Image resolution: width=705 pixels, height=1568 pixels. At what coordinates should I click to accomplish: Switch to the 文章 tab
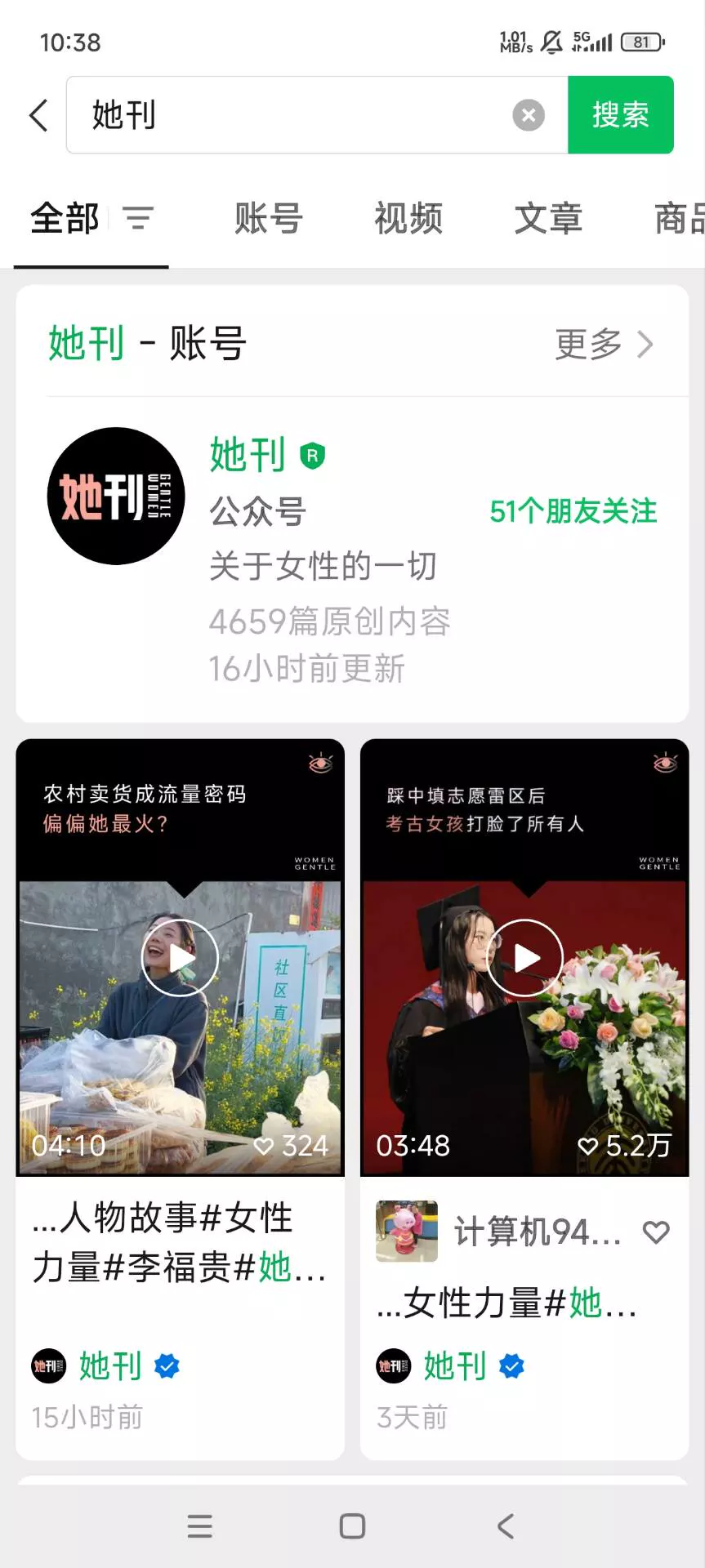pos(548,219)
